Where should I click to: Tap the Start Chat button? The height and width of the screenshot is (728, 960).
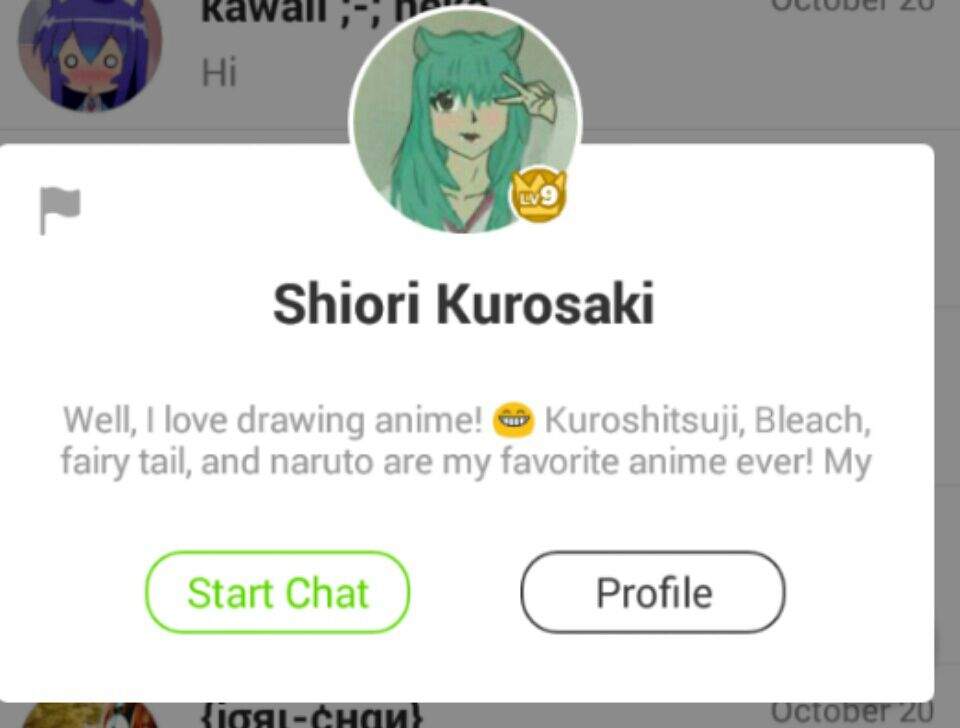point(278,592)
